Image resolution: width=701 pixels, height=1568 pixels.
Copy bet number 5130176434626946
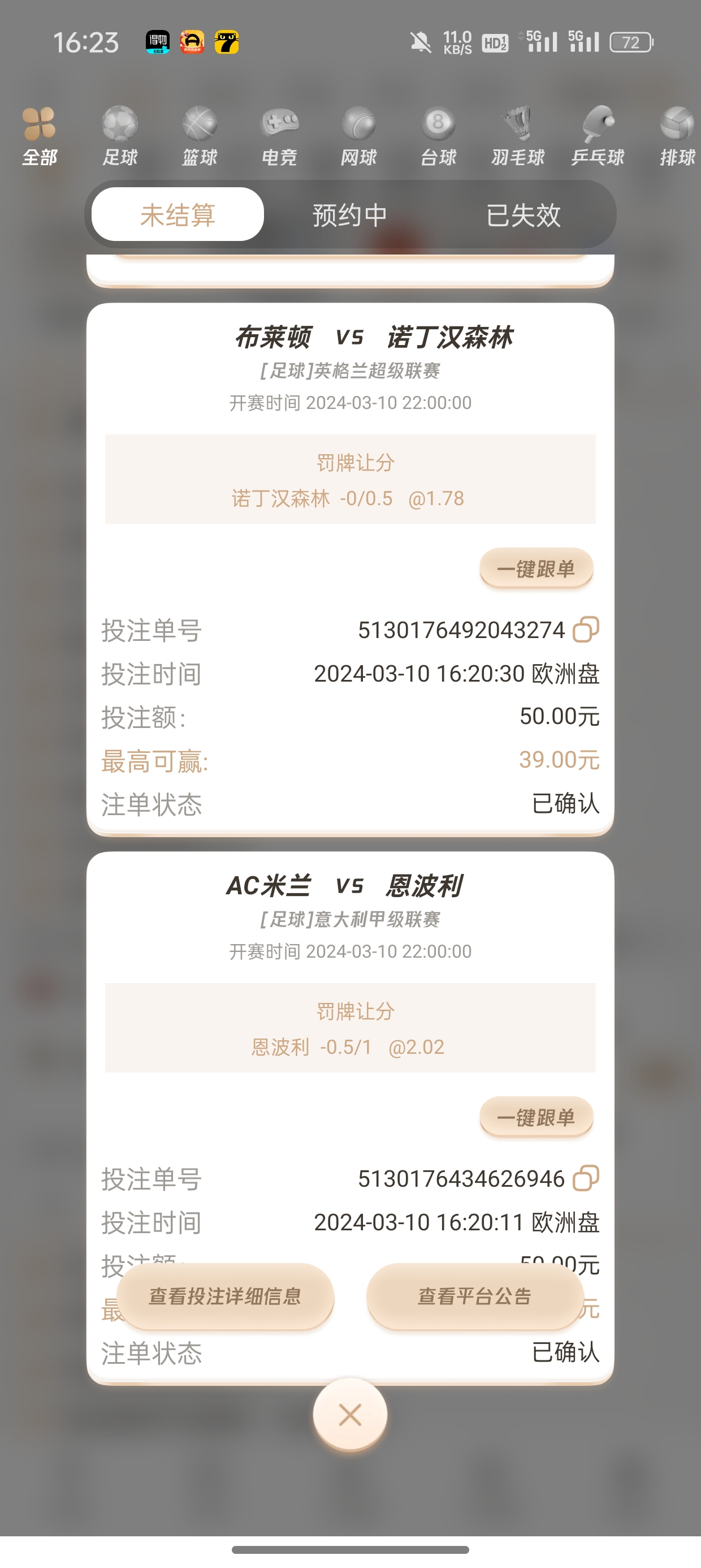tap(586, 1178)
